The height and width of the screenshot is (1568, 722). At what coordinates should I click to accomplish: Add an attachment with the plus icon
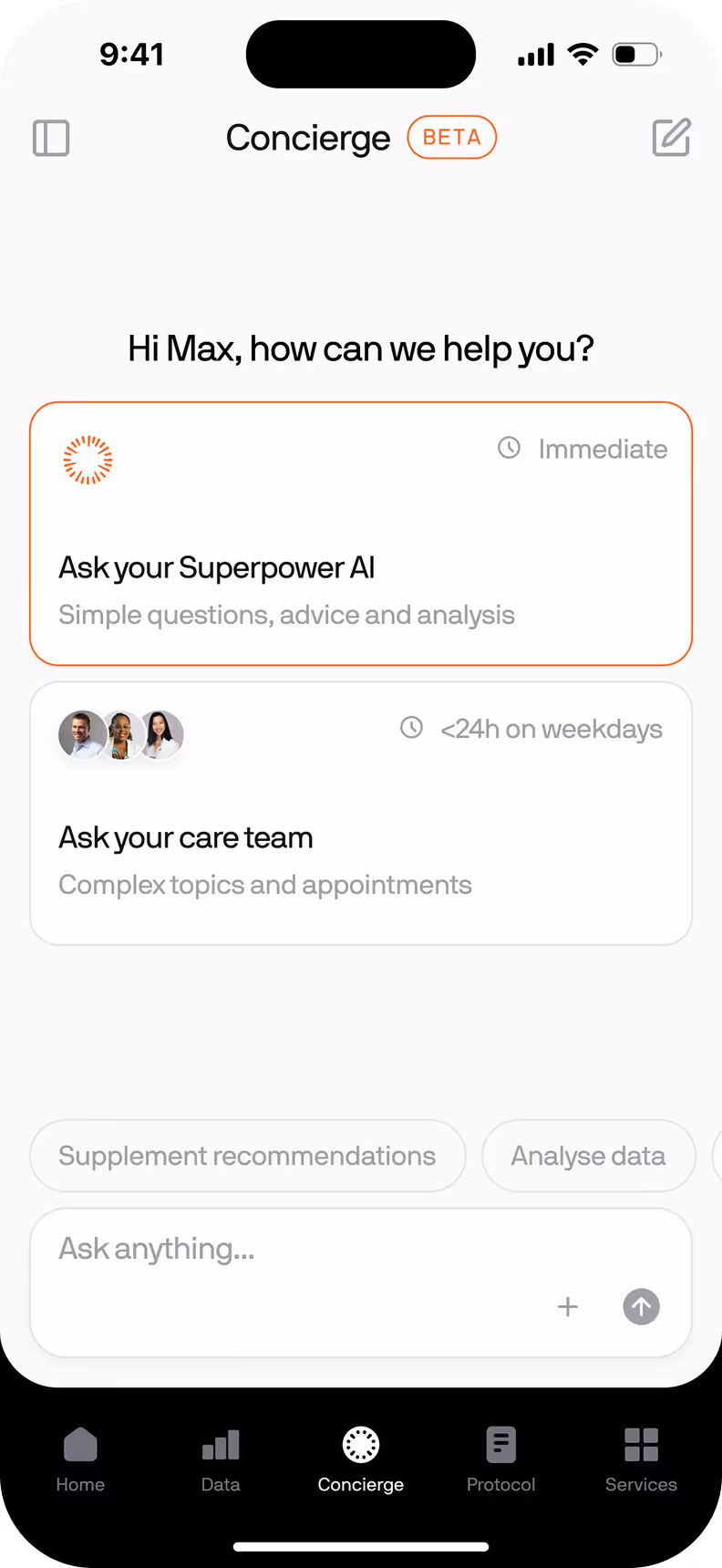568,1306
